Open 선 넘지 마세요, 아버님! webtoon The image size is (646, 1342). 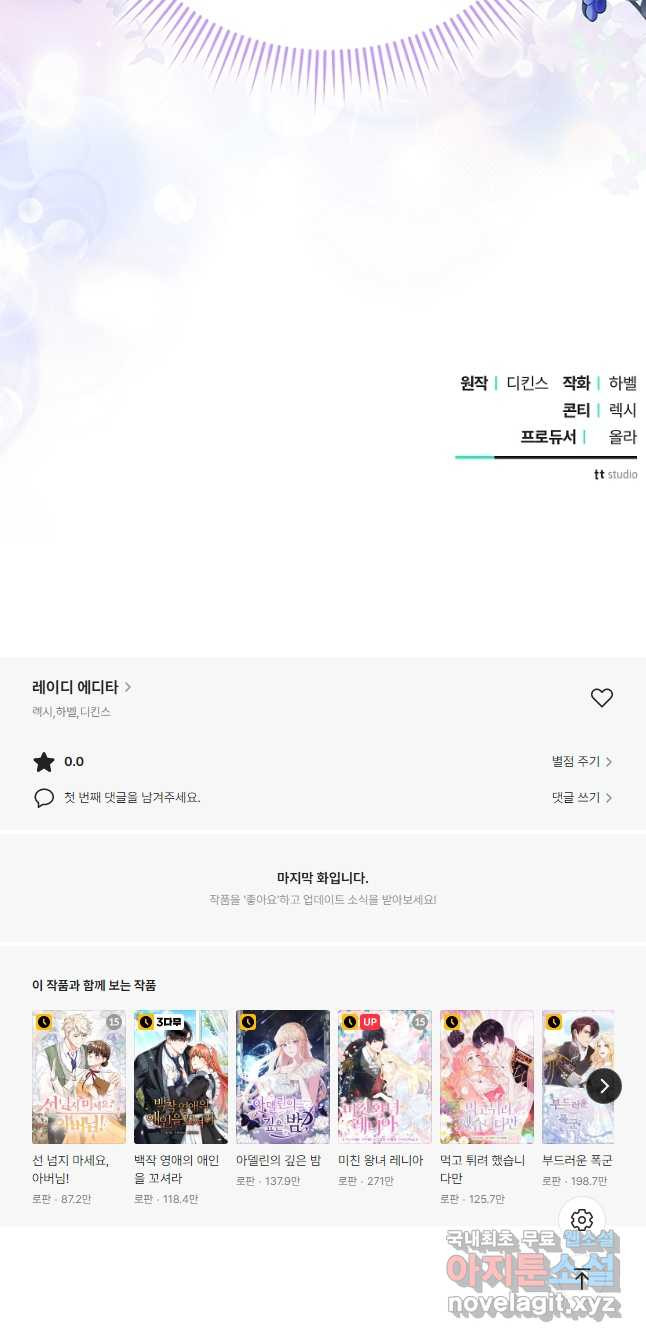click(79, 1077)
